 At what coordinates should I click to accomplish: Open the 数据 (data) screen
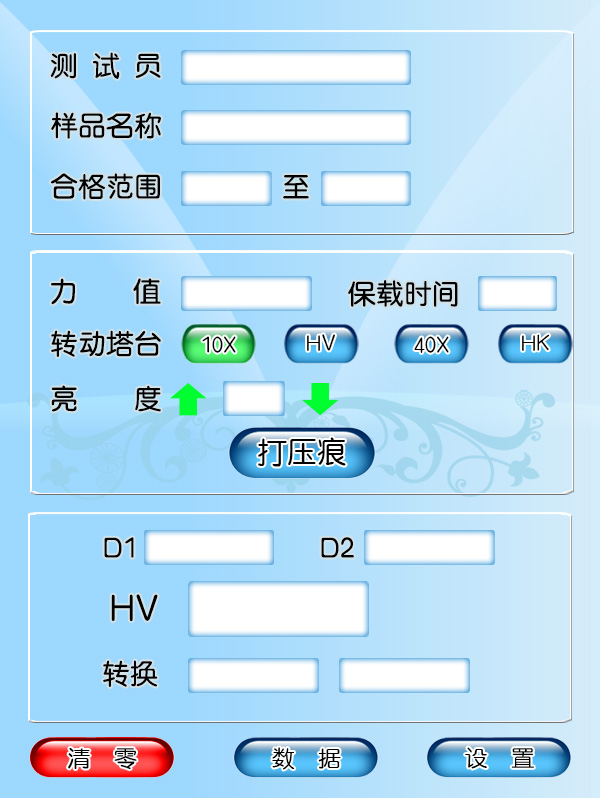point(306,758)
